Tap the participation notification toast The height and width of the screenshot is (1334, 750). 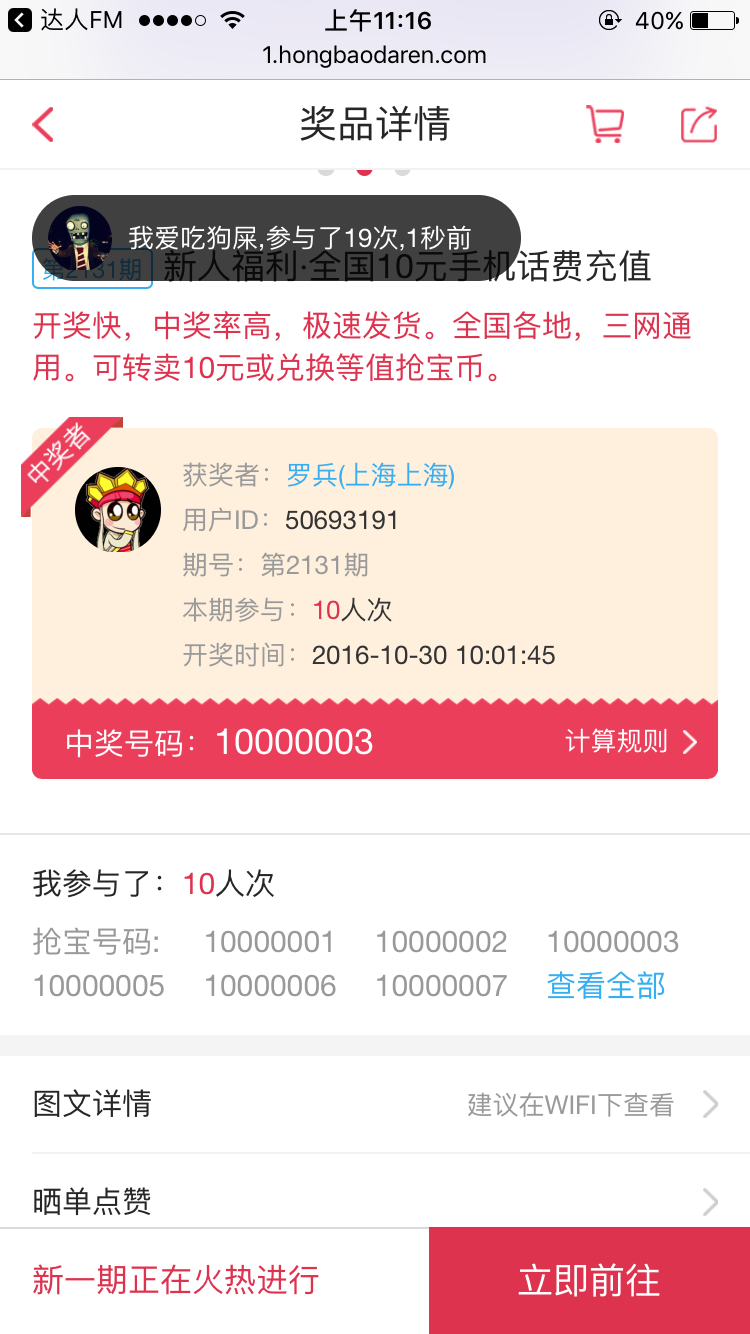point(276,238)
